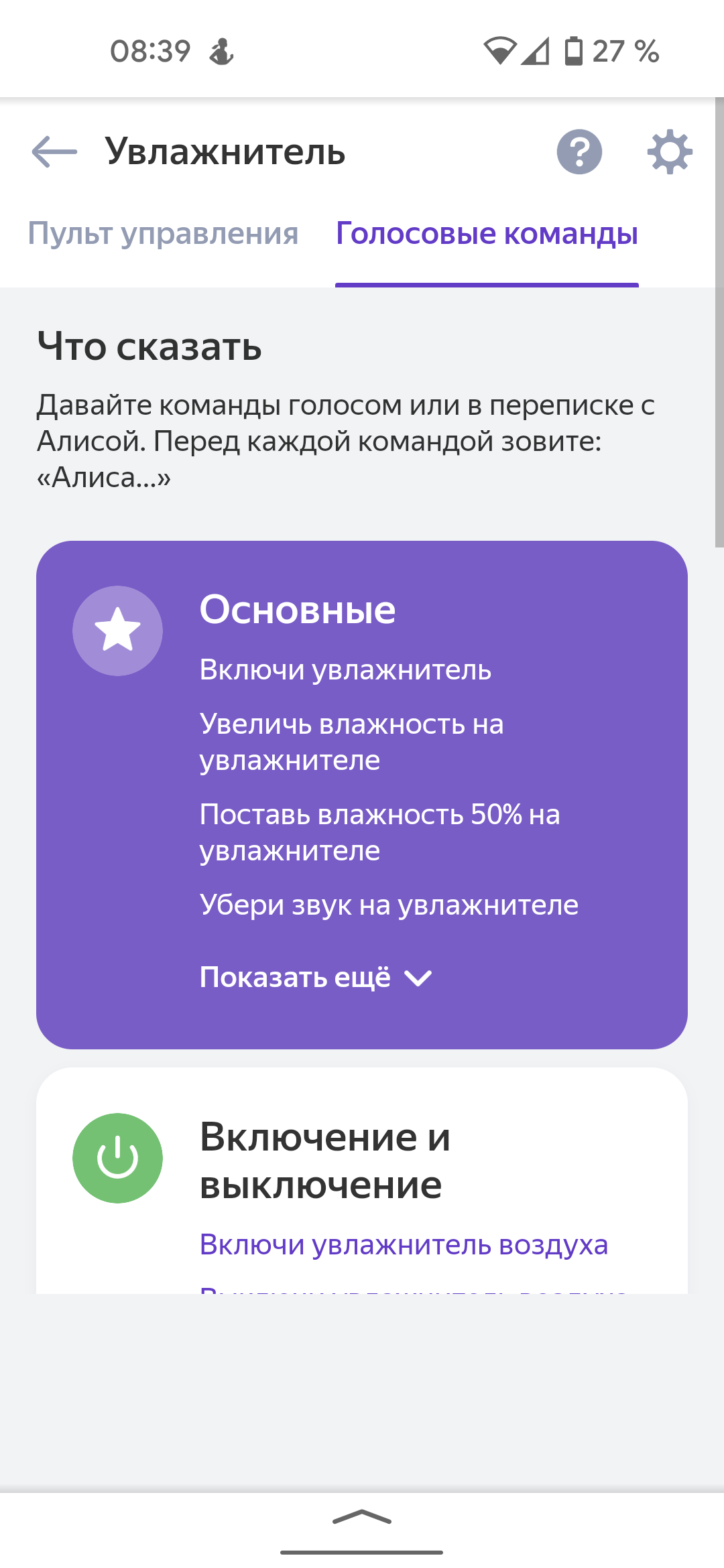
Task: Select the Голосовые команды tab
Action: (x=487, y=234)
